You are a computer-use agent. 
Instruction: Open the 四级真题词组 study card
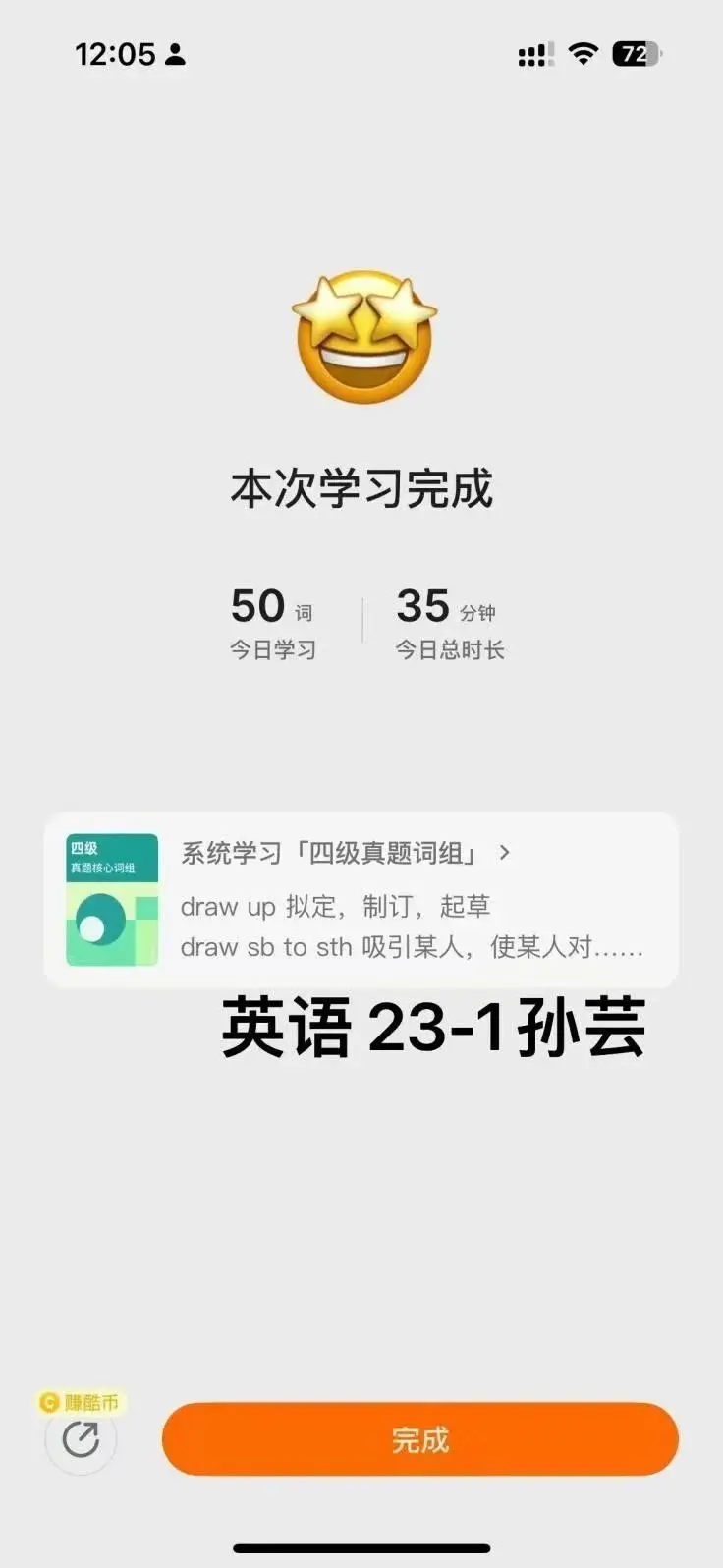click(x=361, y=899)
